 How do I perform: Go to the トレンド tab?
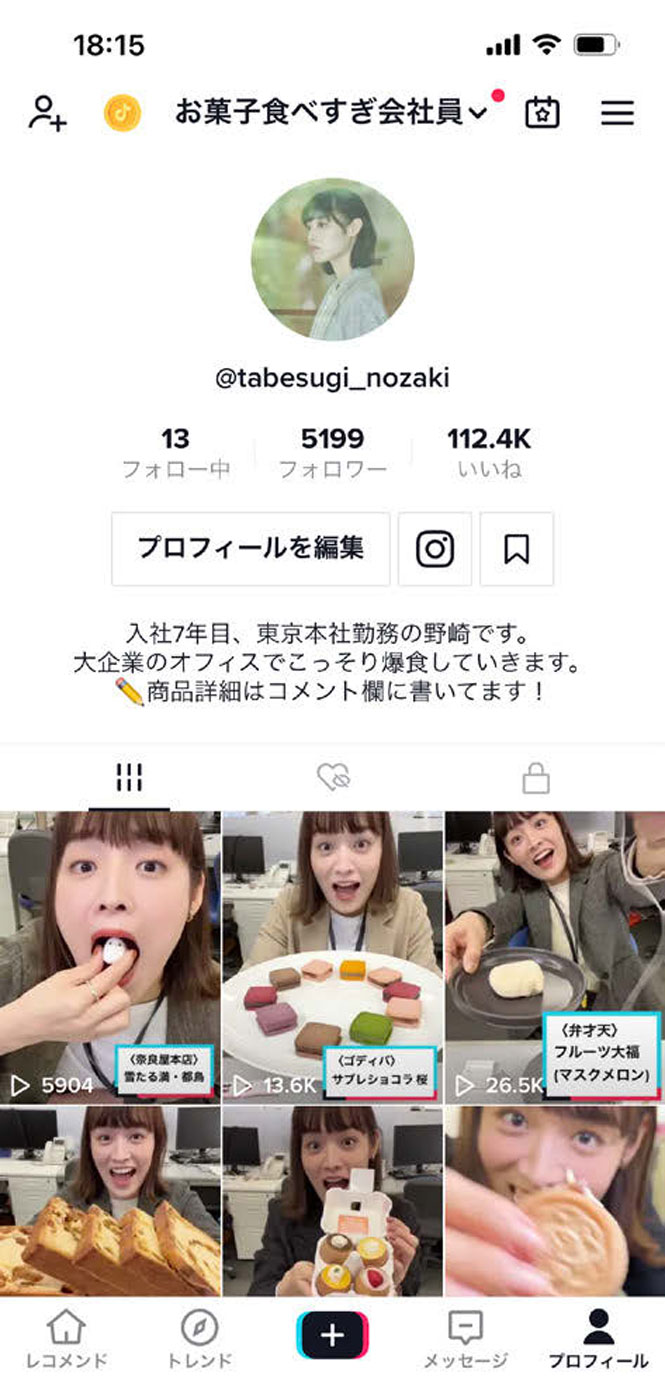(199, 1340)
